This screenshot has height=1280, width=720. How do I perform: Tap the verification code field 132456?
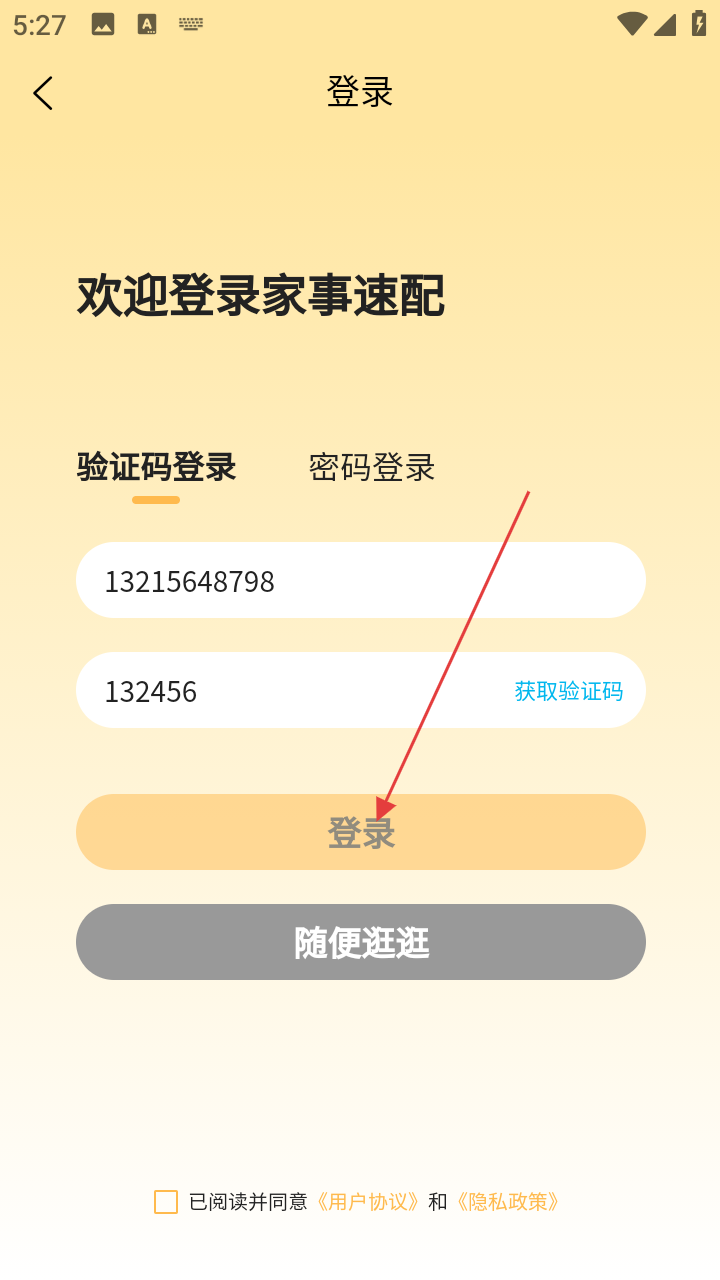click(x=280, y=690)
